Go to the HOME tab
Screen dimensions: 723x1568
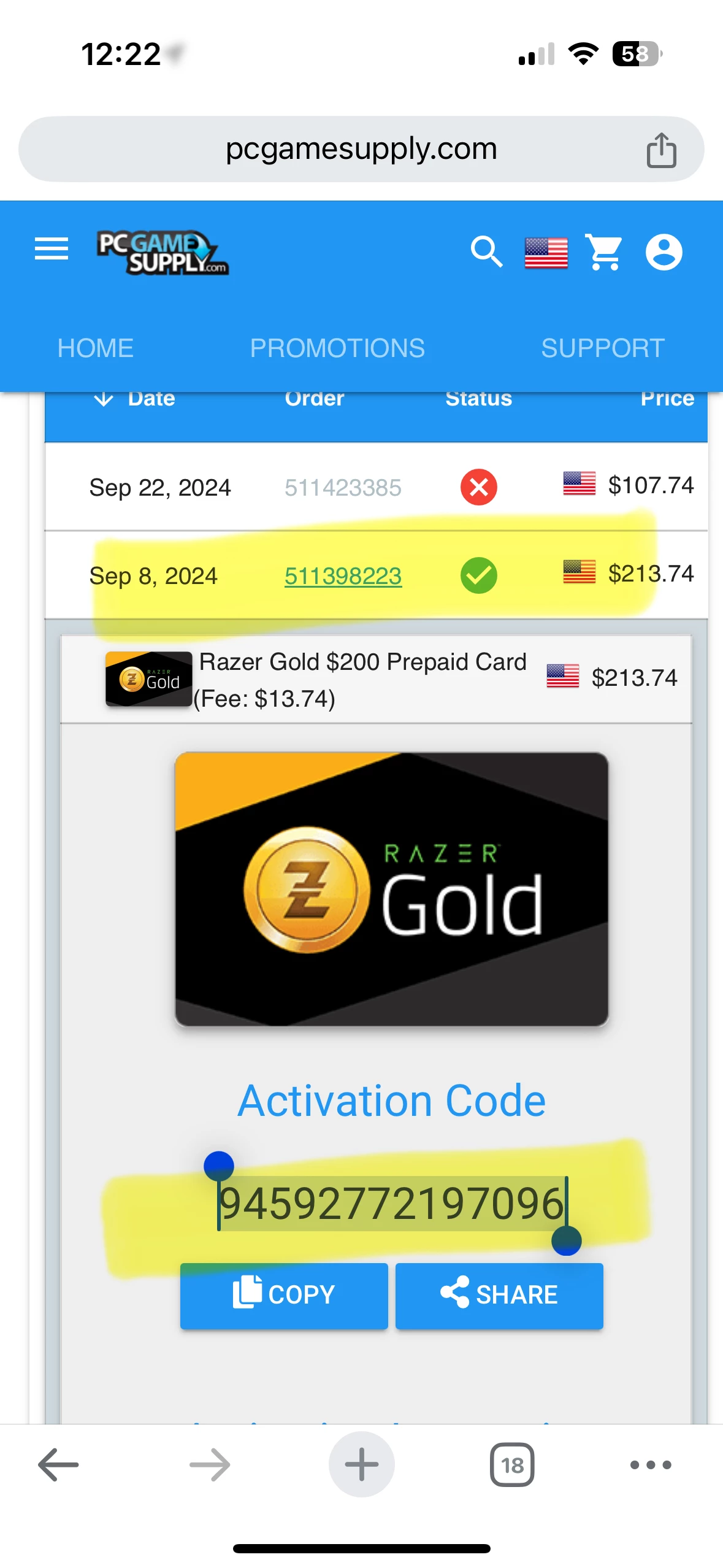pos(96,348)
